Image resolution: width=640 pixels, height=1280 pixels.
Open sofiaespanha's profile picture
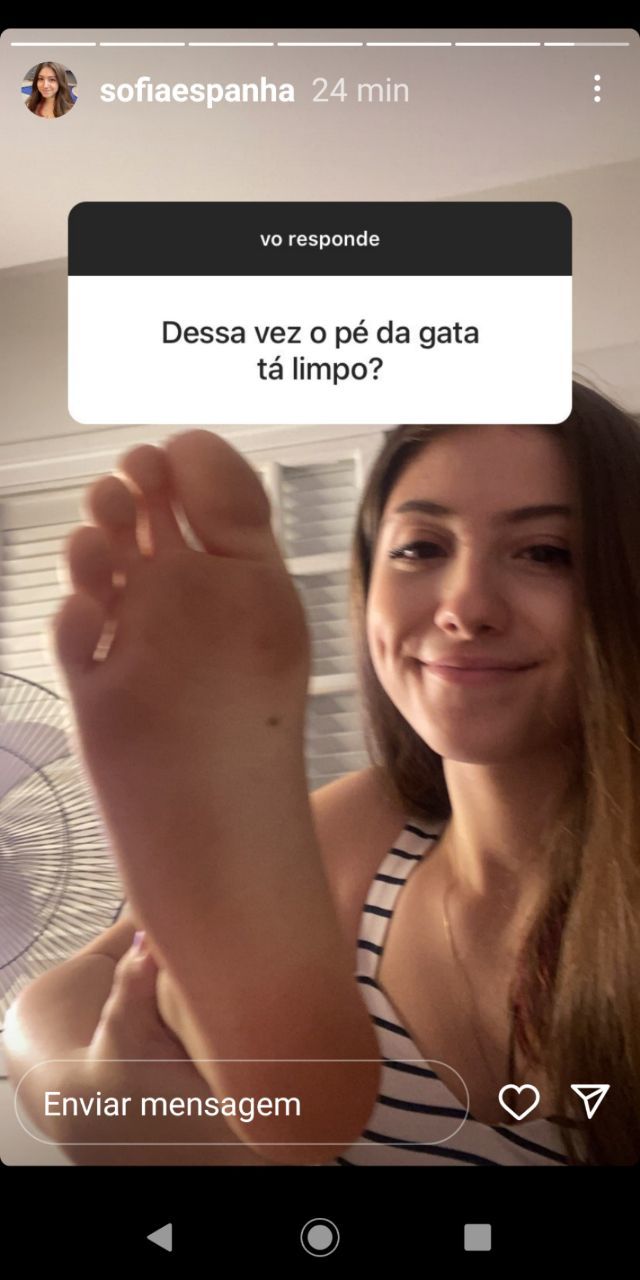click(x=49, y=90)
